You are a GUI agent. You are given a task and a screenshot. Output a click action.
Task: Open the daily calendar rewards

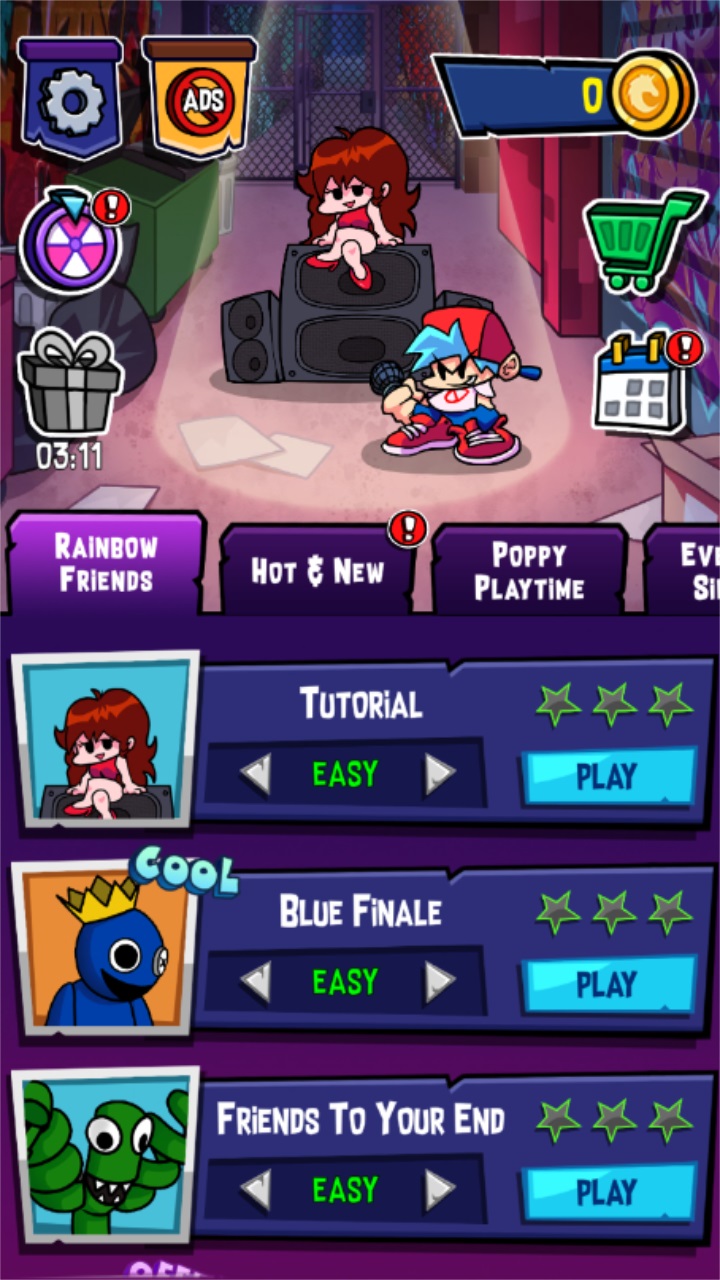point(642,384)
